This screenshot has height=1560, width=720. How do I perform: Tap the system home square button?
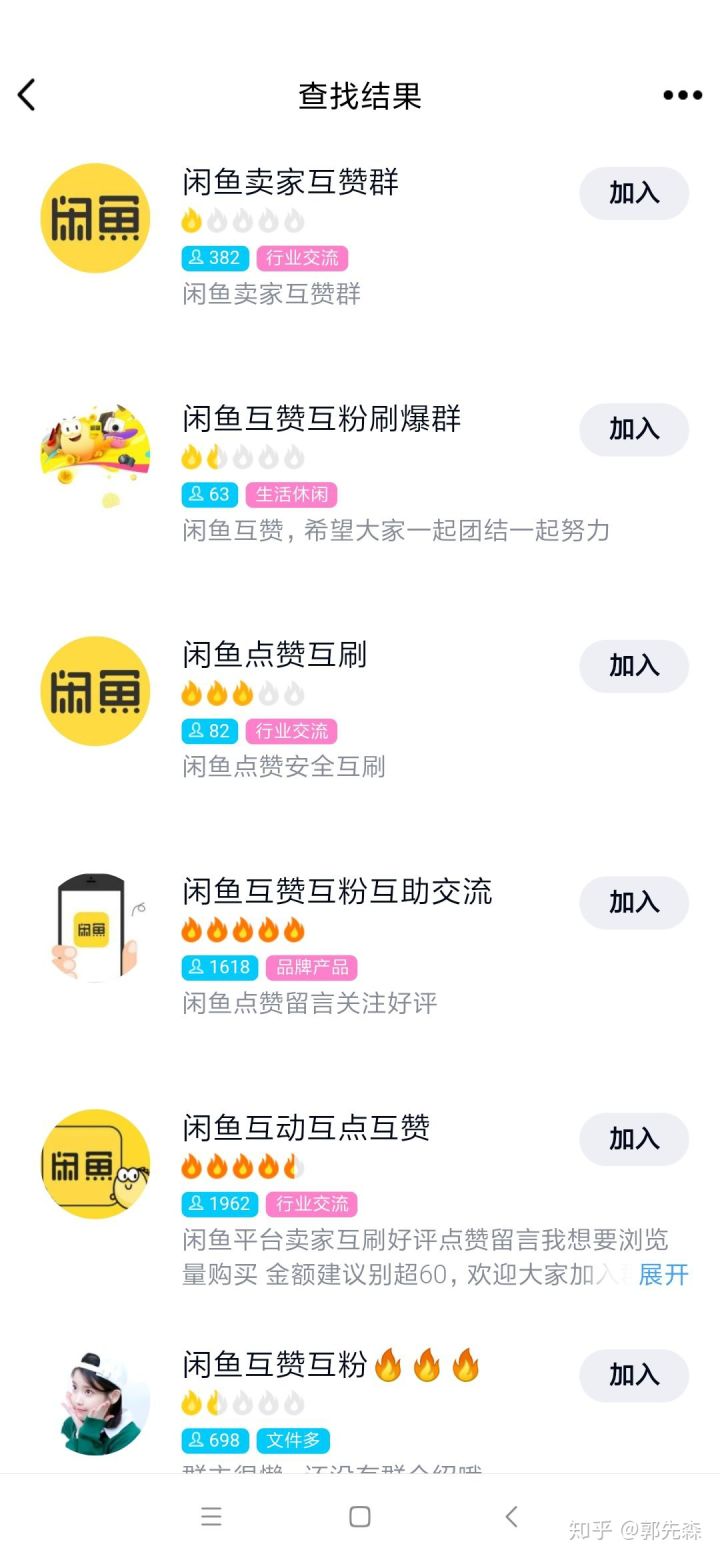coord(360,1517)
